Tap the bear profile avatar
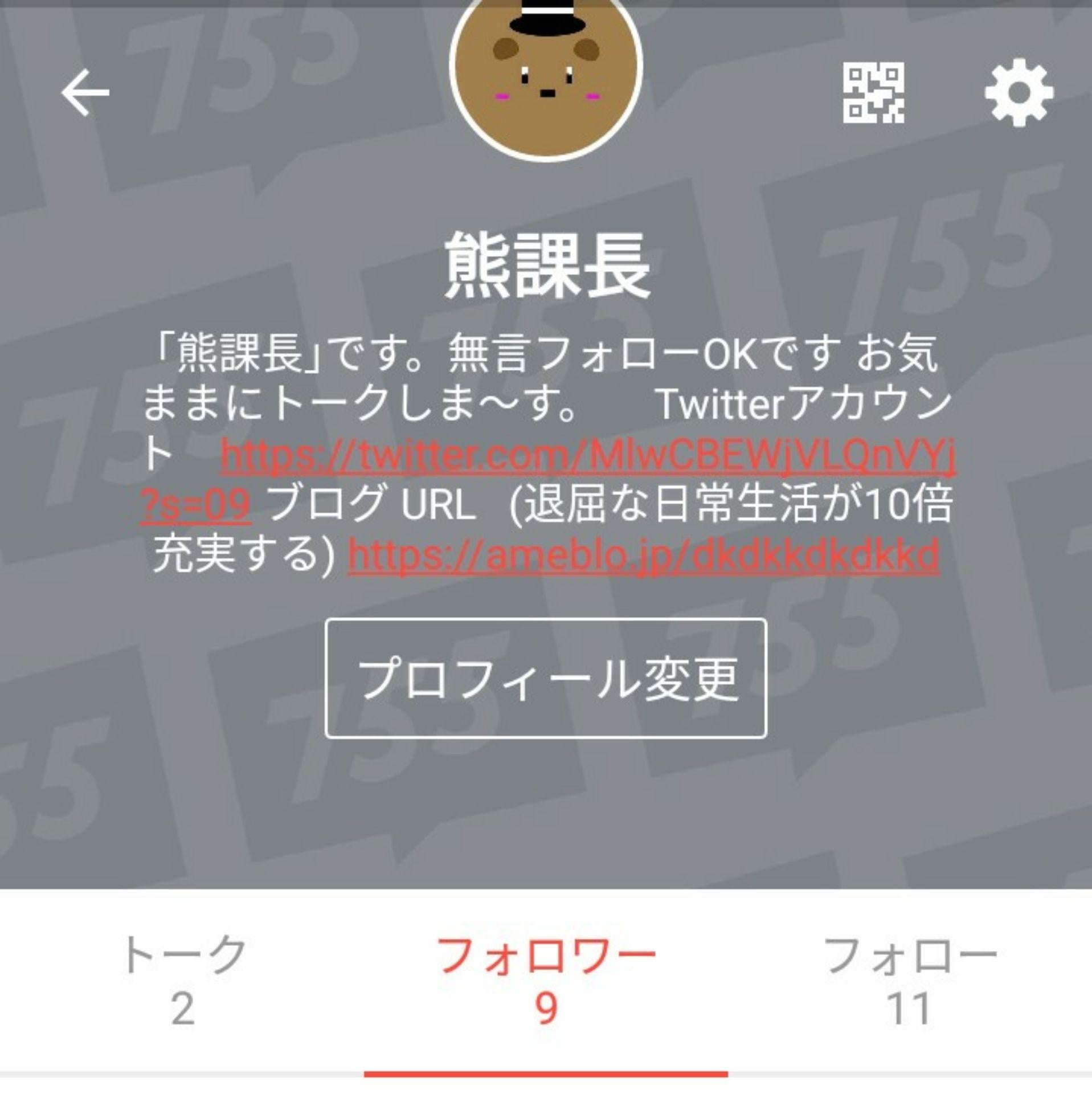Screen dimensions: 1092x1094 (x=546, y=74)
